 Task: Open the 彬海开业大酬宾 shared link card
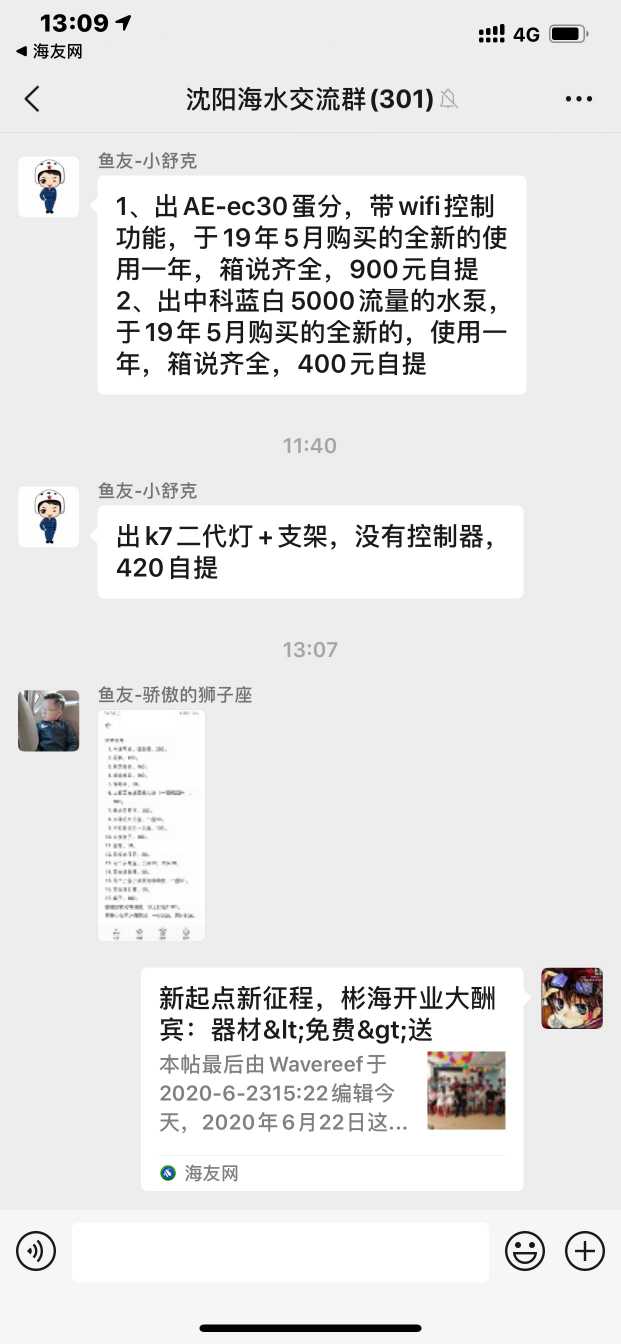point(331,1078)
